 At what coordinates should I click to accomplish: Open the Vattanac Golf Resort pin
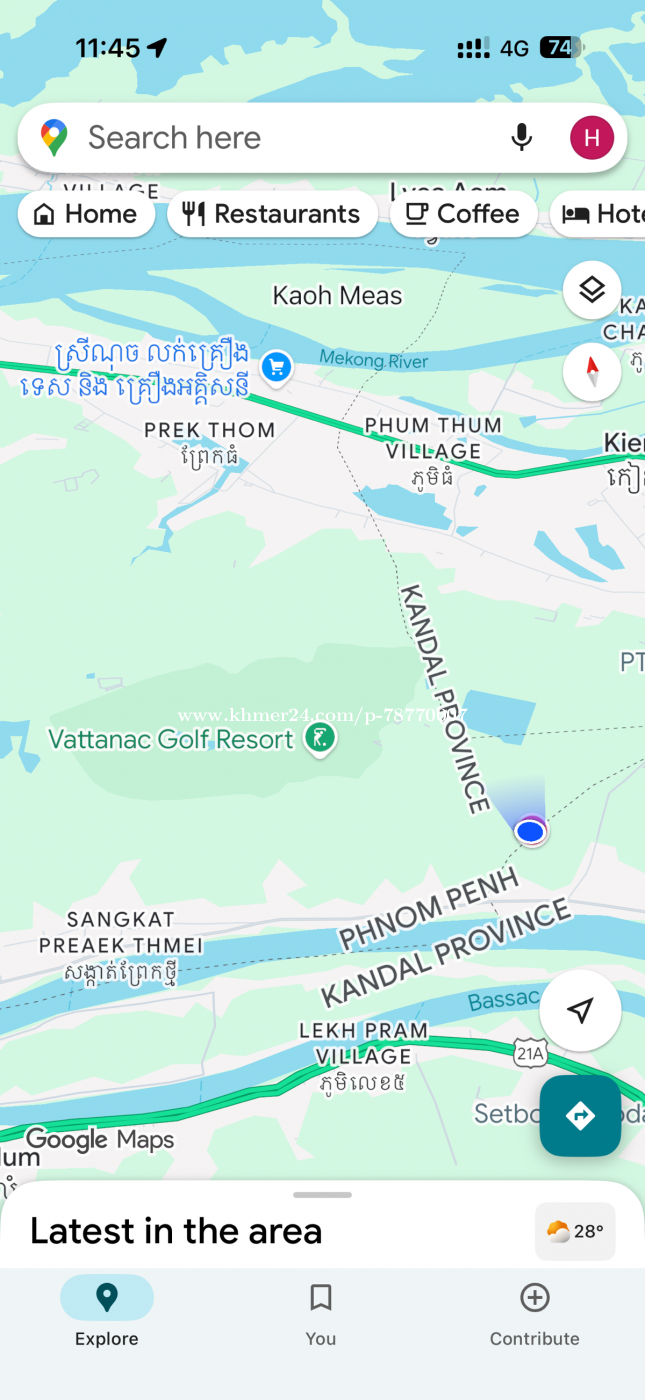320,740
